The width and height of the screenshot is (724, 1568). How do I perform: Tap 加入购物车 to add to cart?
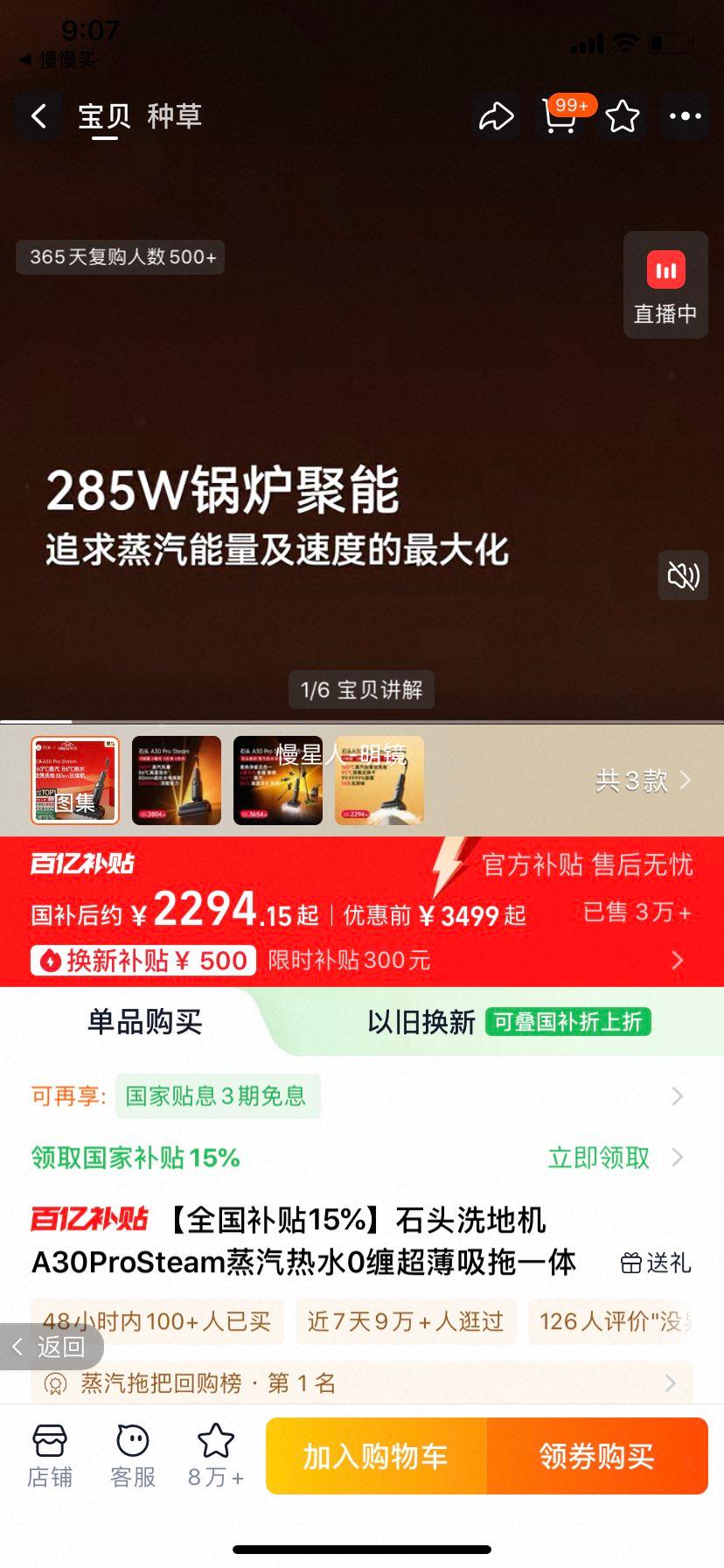(376, 1455)
